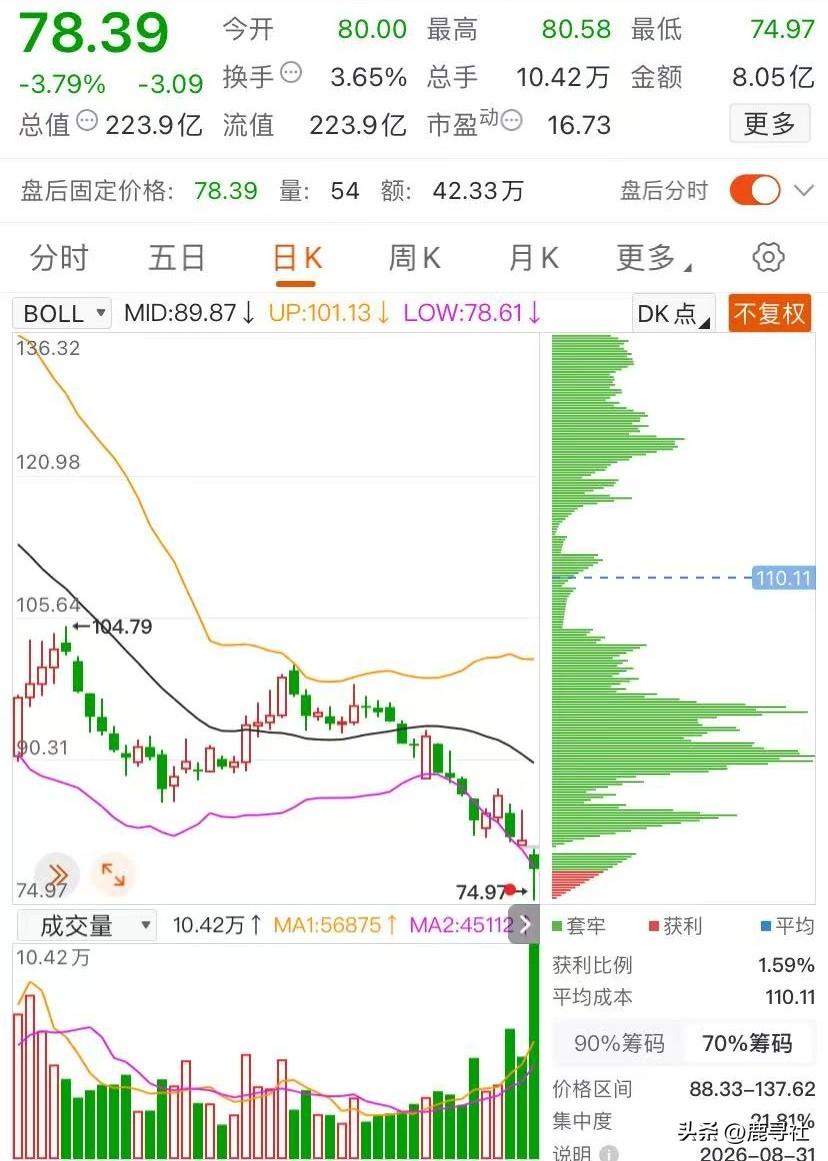This screenshot has width=828, height=1161.
Task: Tap the double-arrow icon on chart
Action: pyautogui.click(x=58, y=874)
